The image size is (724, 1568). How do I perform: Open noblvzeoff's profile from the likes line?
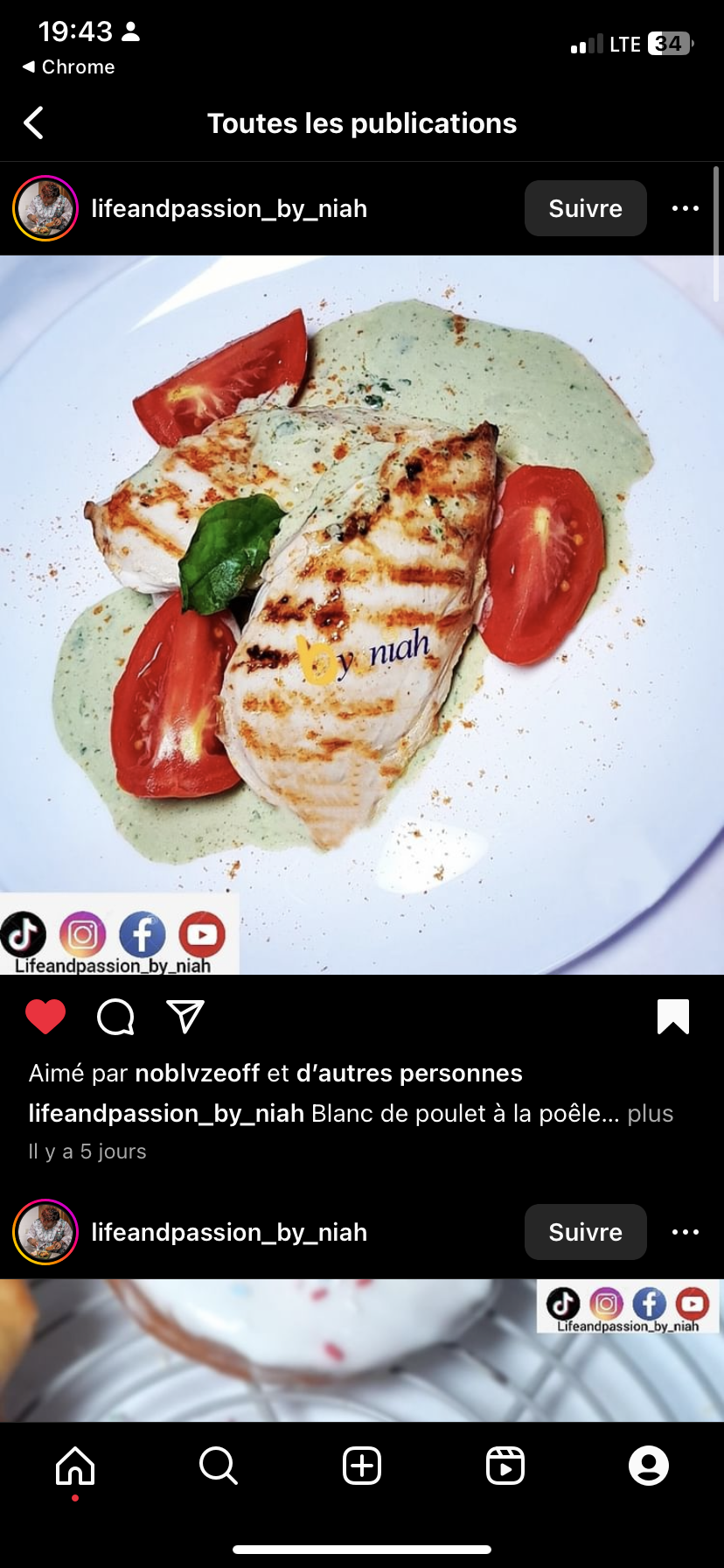tap(198, 1074)
